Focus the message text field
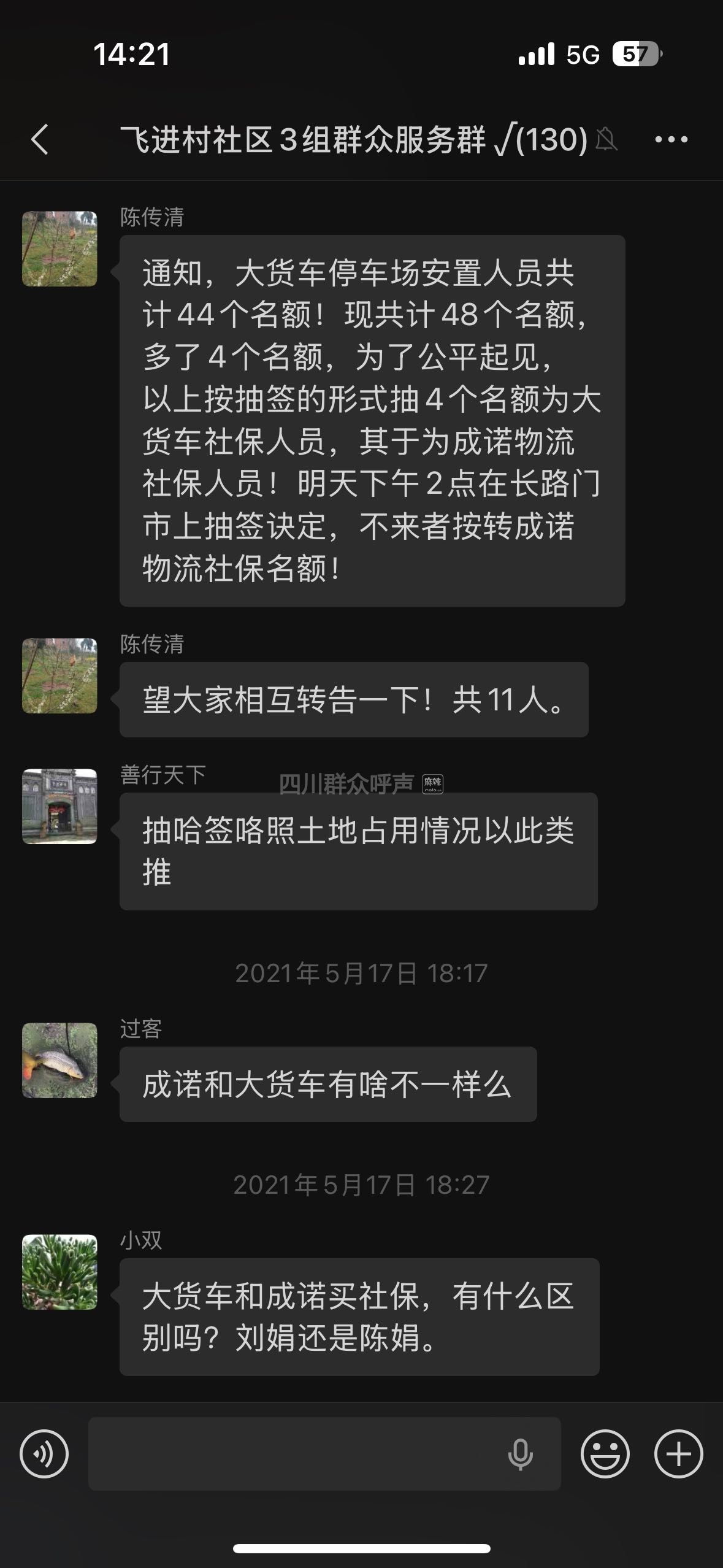Screen dimensions: 723x1568 click(x=294, y=1453)
